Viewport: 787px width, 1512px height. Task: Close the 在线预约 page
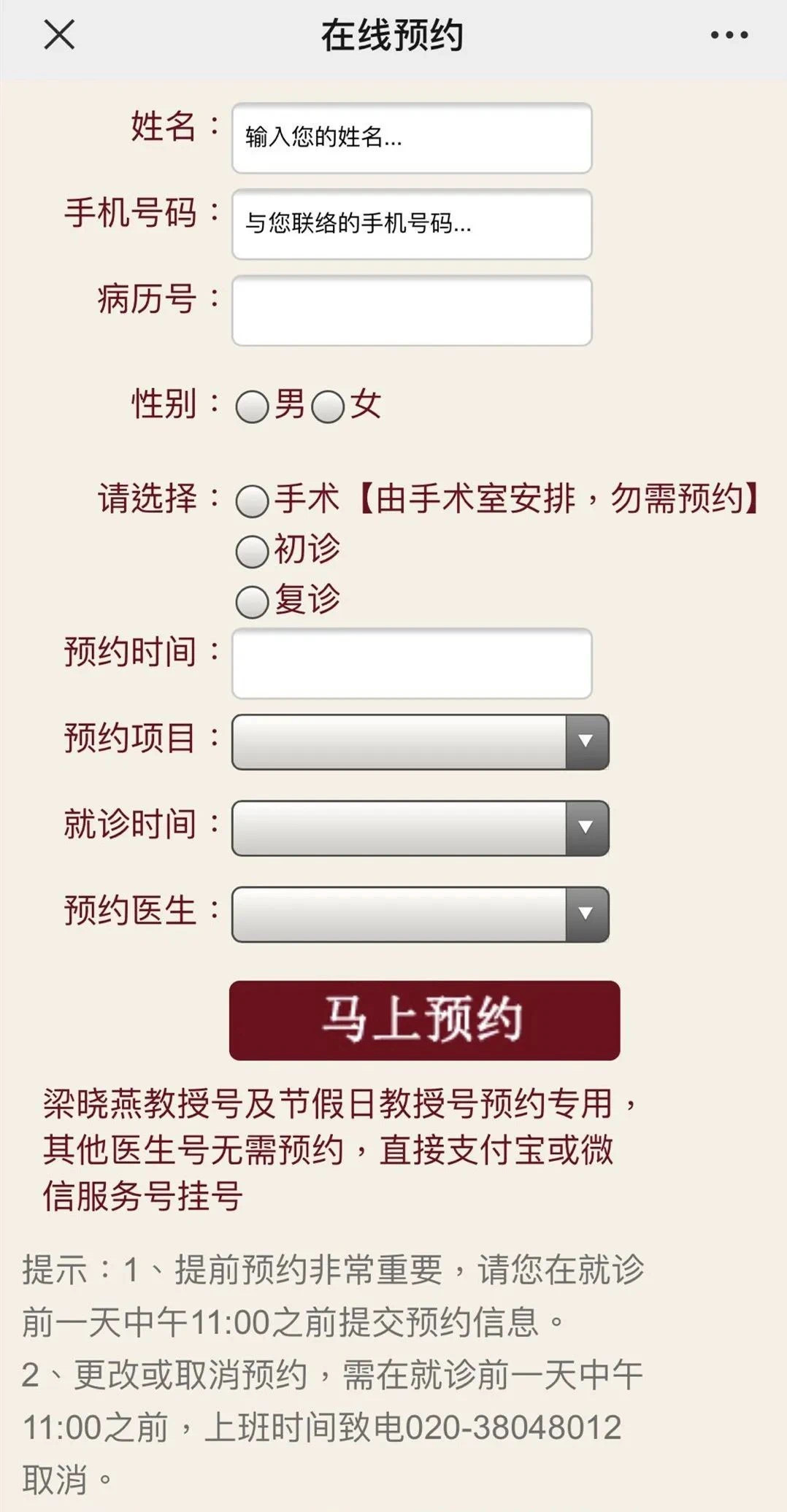coord(59,34)
